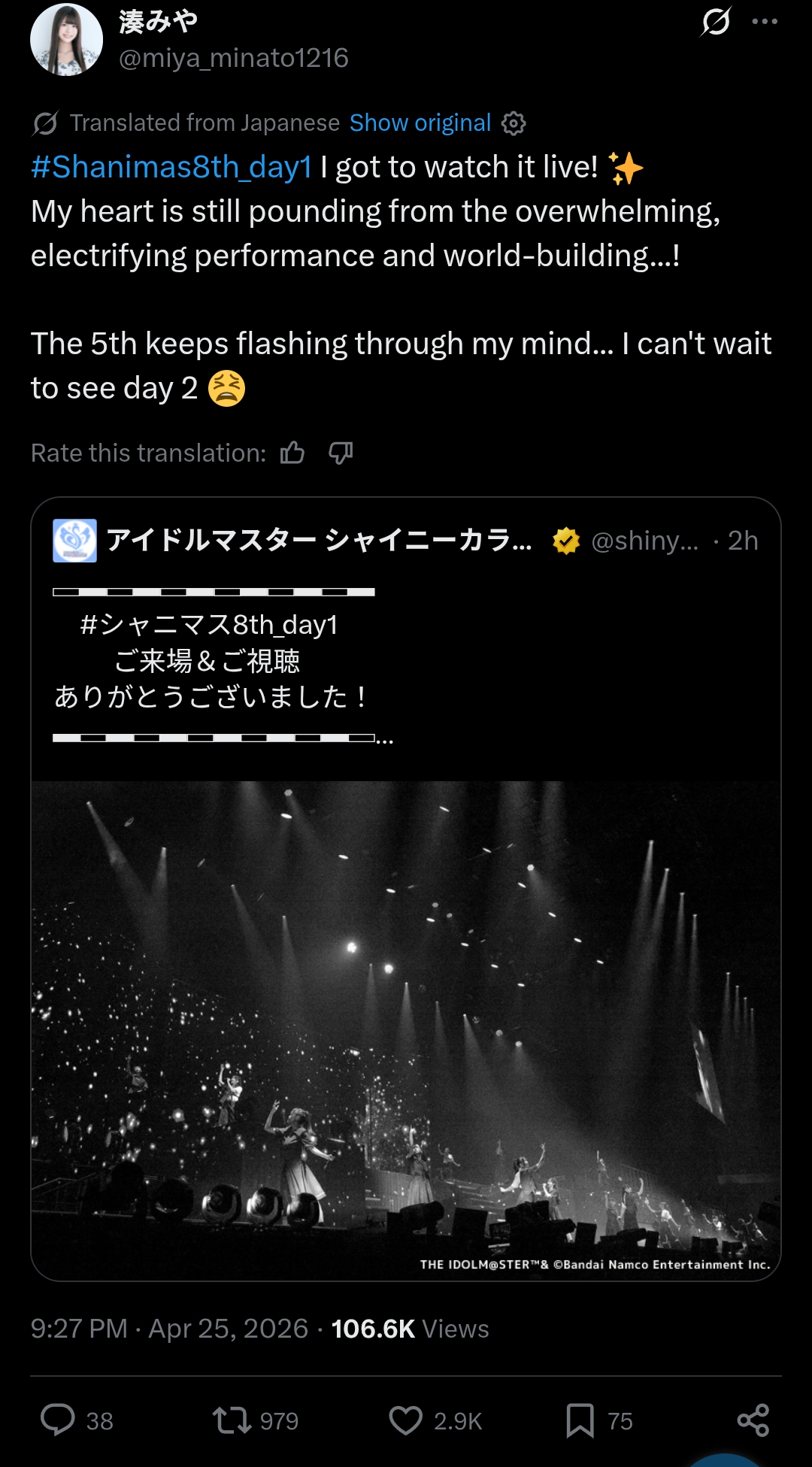Like this post
The height and width of the screenshot is (1467, 812).
click(406, 1420)
